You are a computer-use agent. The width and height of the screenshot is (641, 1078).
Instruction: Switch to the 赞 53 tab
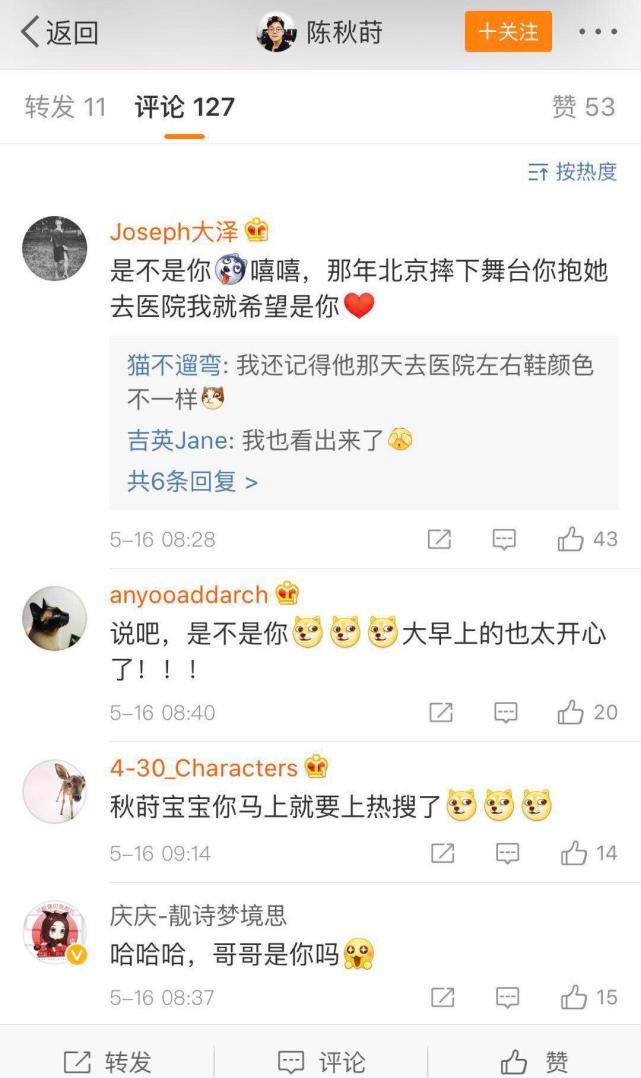point(583,107)
